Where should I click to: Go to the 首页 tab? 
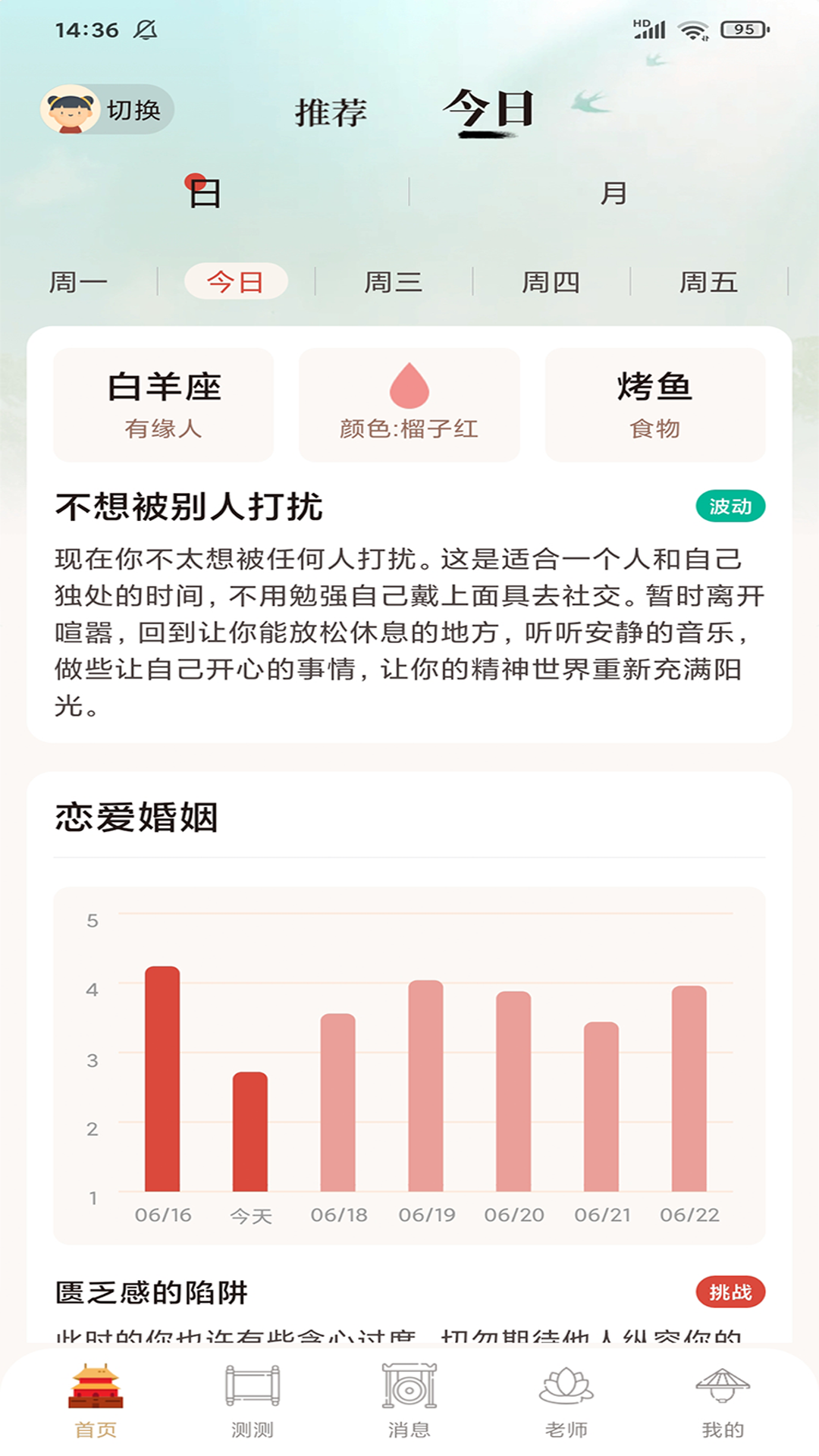pos(96,1401)
